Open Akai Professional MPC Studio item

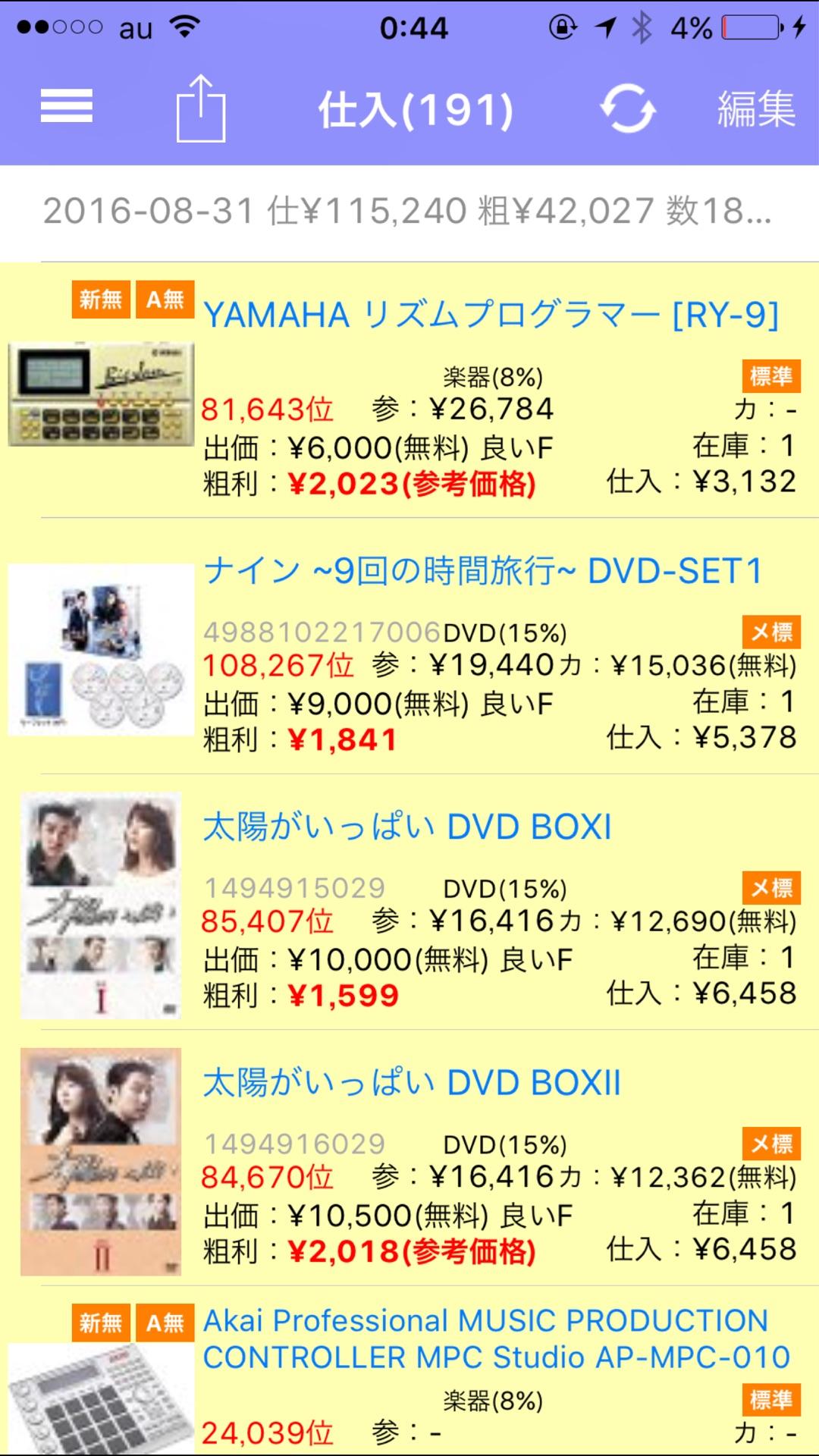(x=496, y=1338)
